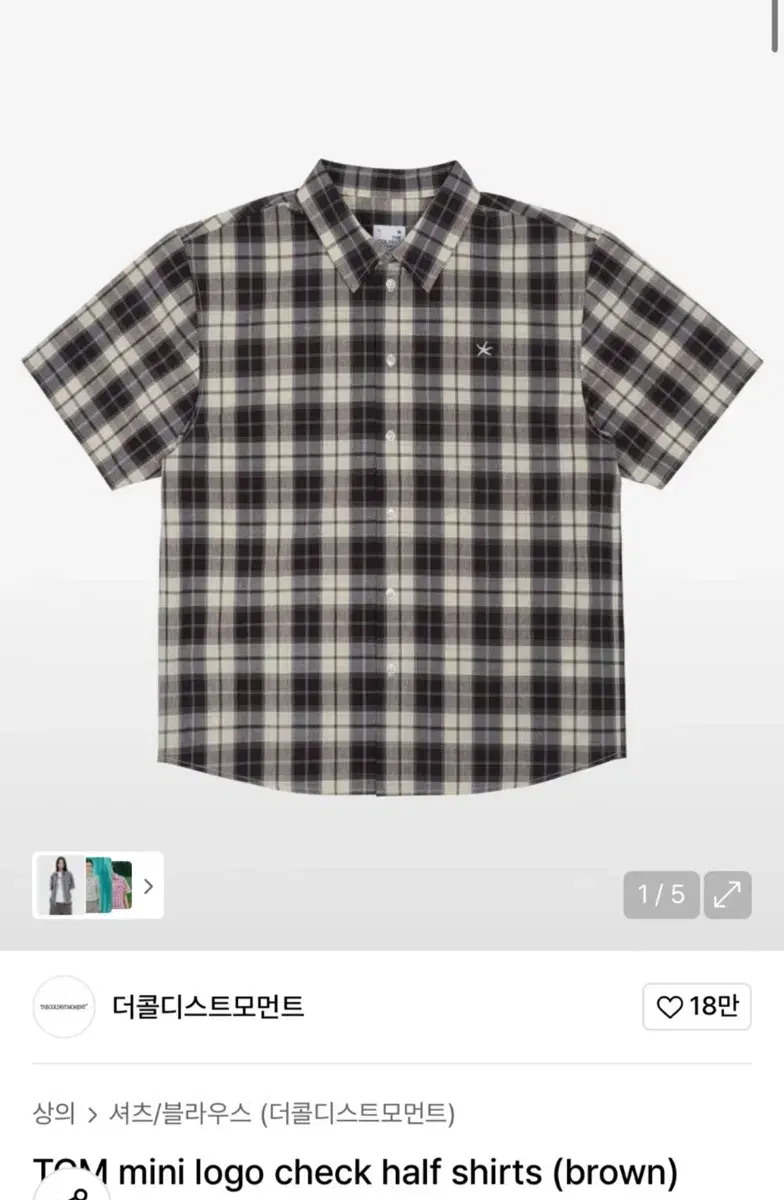Open the 더콜디스트모먼트 brand page
Viewport: 784px width, 1200px height.
[208, 1006]
